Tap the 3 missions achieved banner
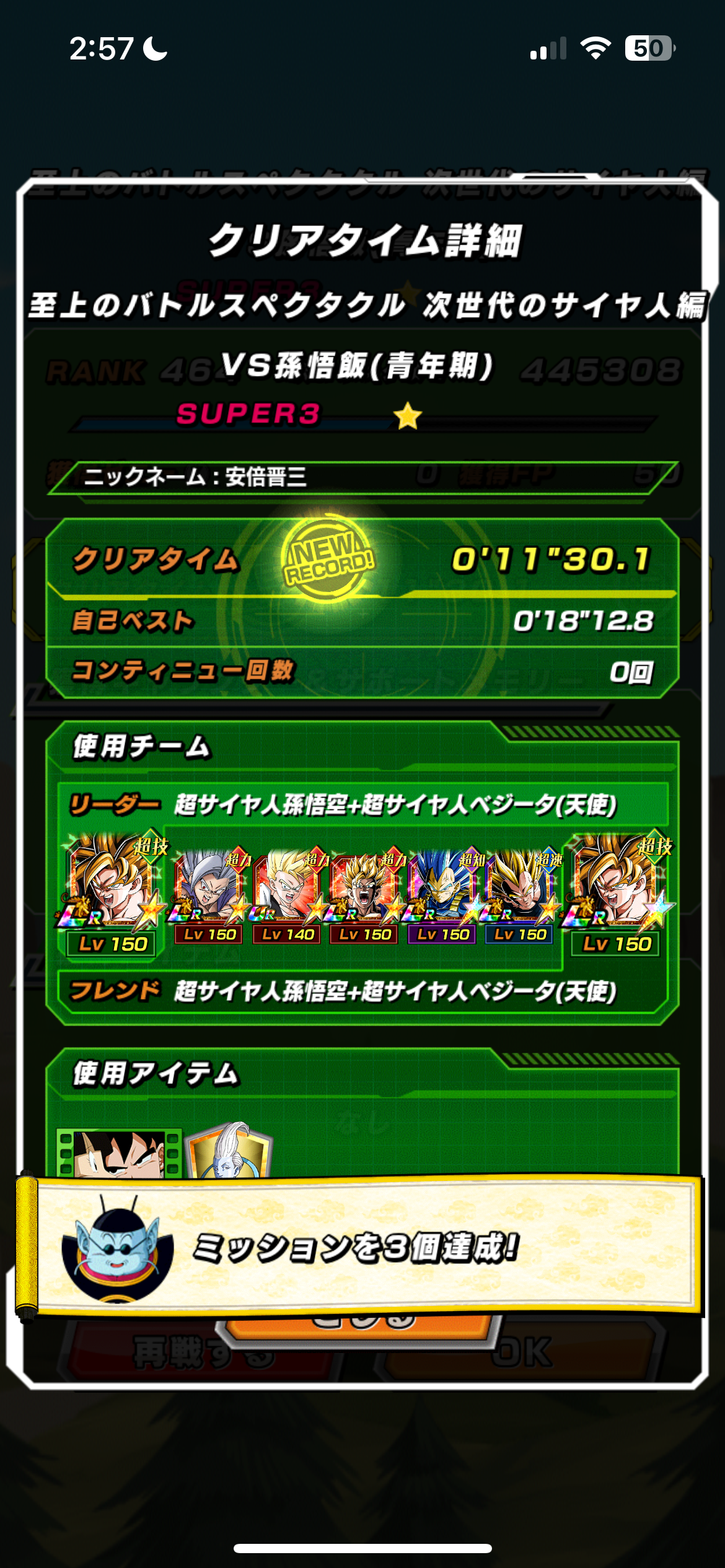 359,1247
